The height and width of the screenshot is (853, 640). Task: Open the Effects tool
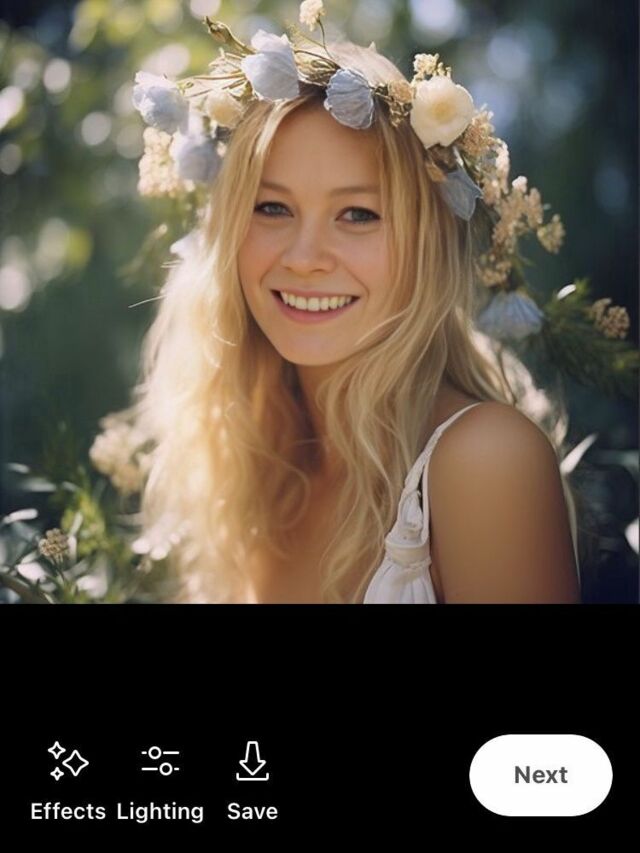click(68, 780)
